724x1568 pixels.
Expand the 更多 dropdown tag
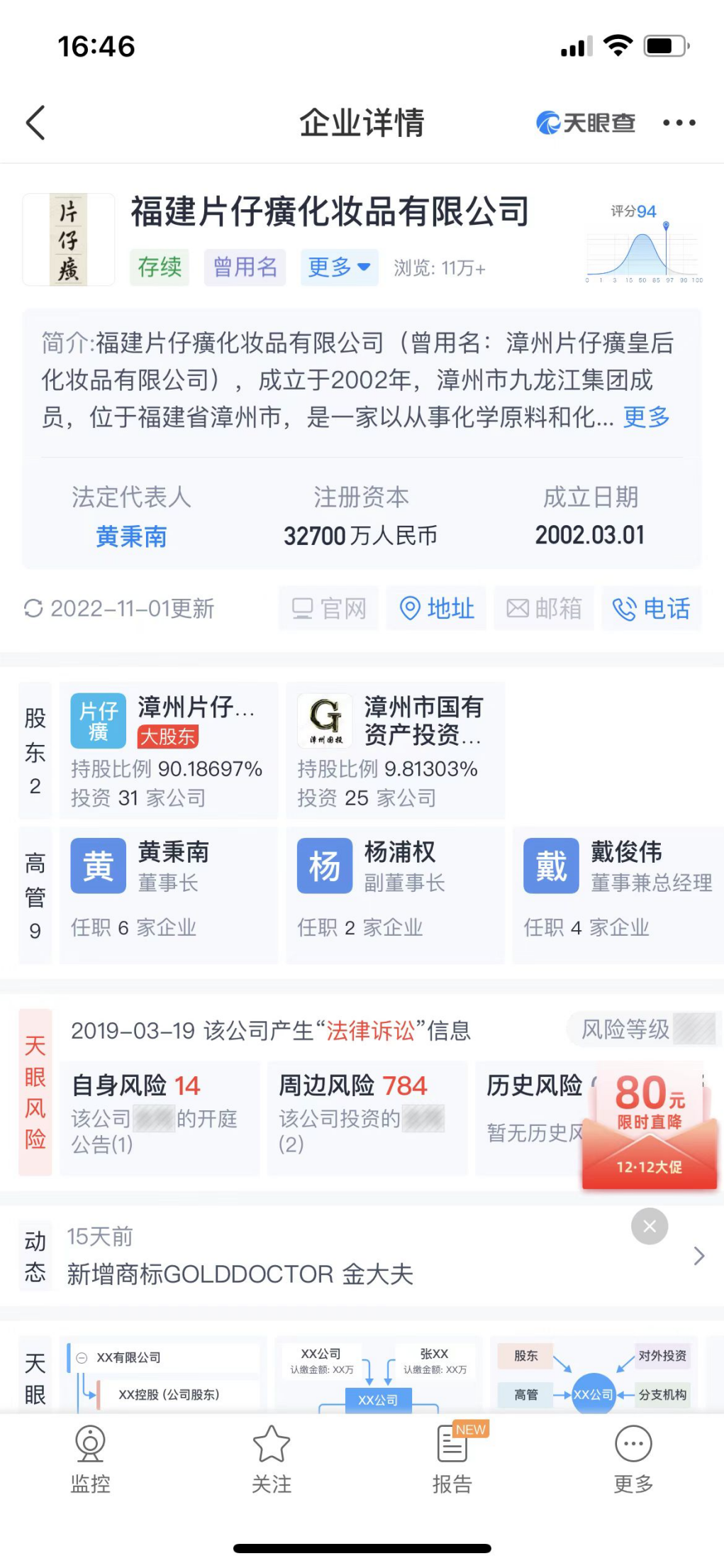tap(339, 267)
